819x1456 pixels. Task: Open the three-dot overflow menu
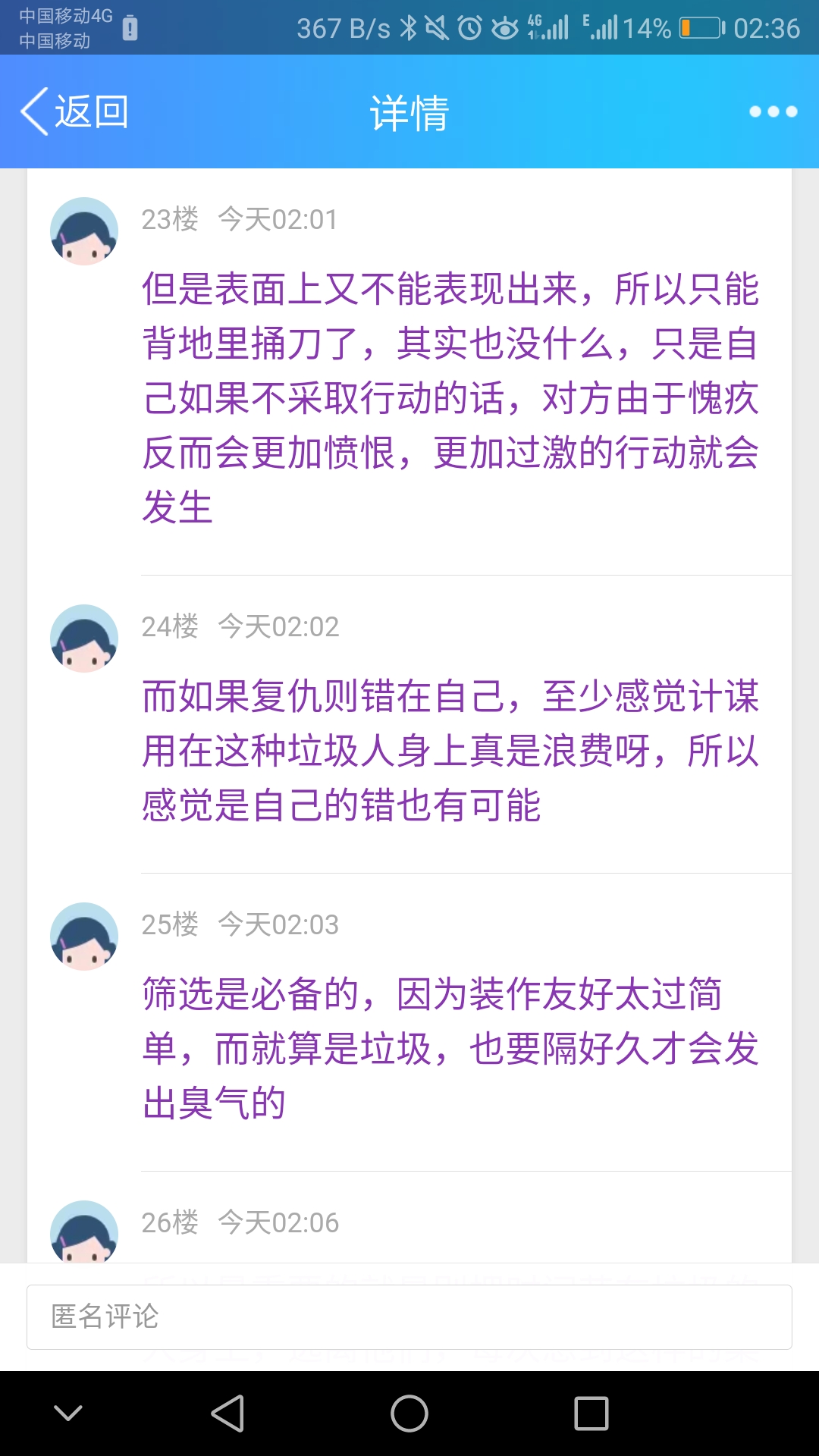pos(773,111)
